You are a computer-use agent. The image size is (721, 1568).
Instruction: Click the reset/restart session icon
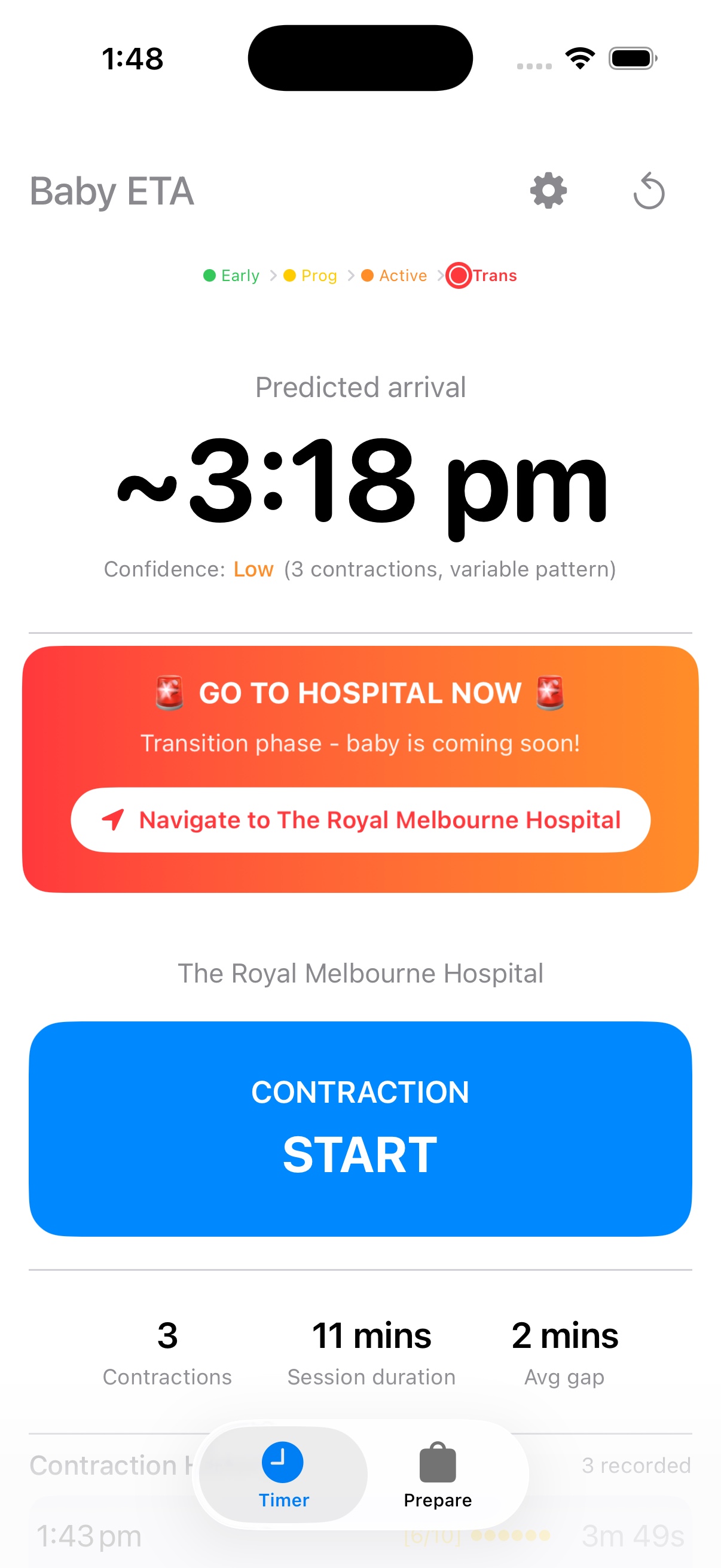tap(649, 191)
